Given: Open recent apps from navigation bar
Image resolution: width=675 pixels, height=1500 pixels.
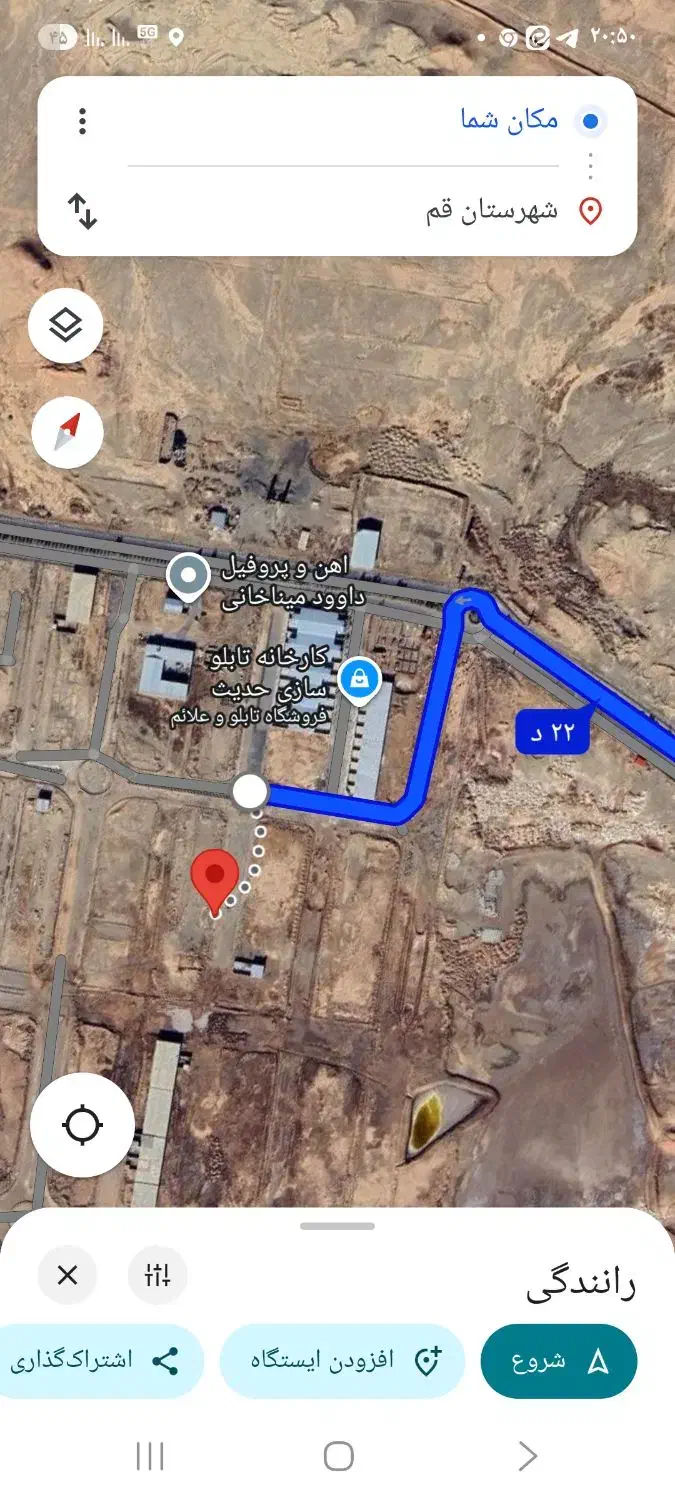Looking at the screenshot, I should [149, 1456].
